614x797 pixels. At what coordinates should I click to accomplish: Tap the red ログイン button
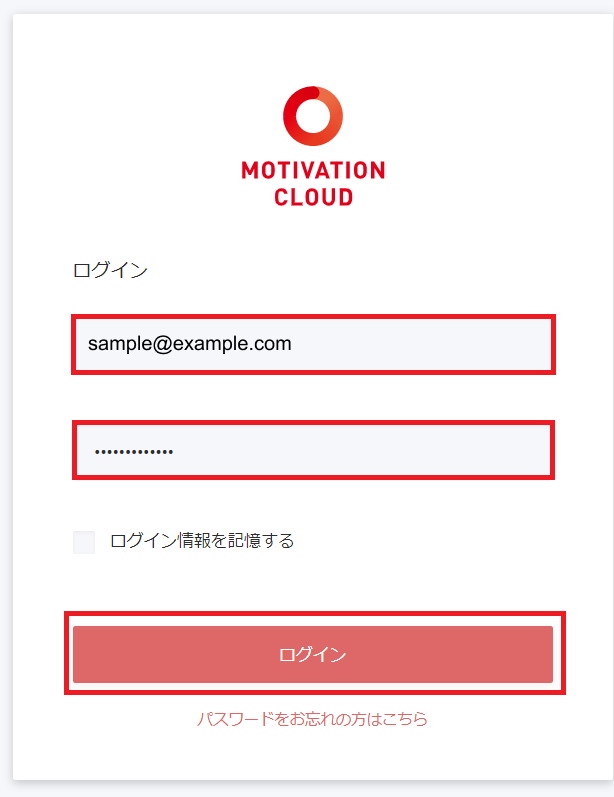click(x=312, y=655)
